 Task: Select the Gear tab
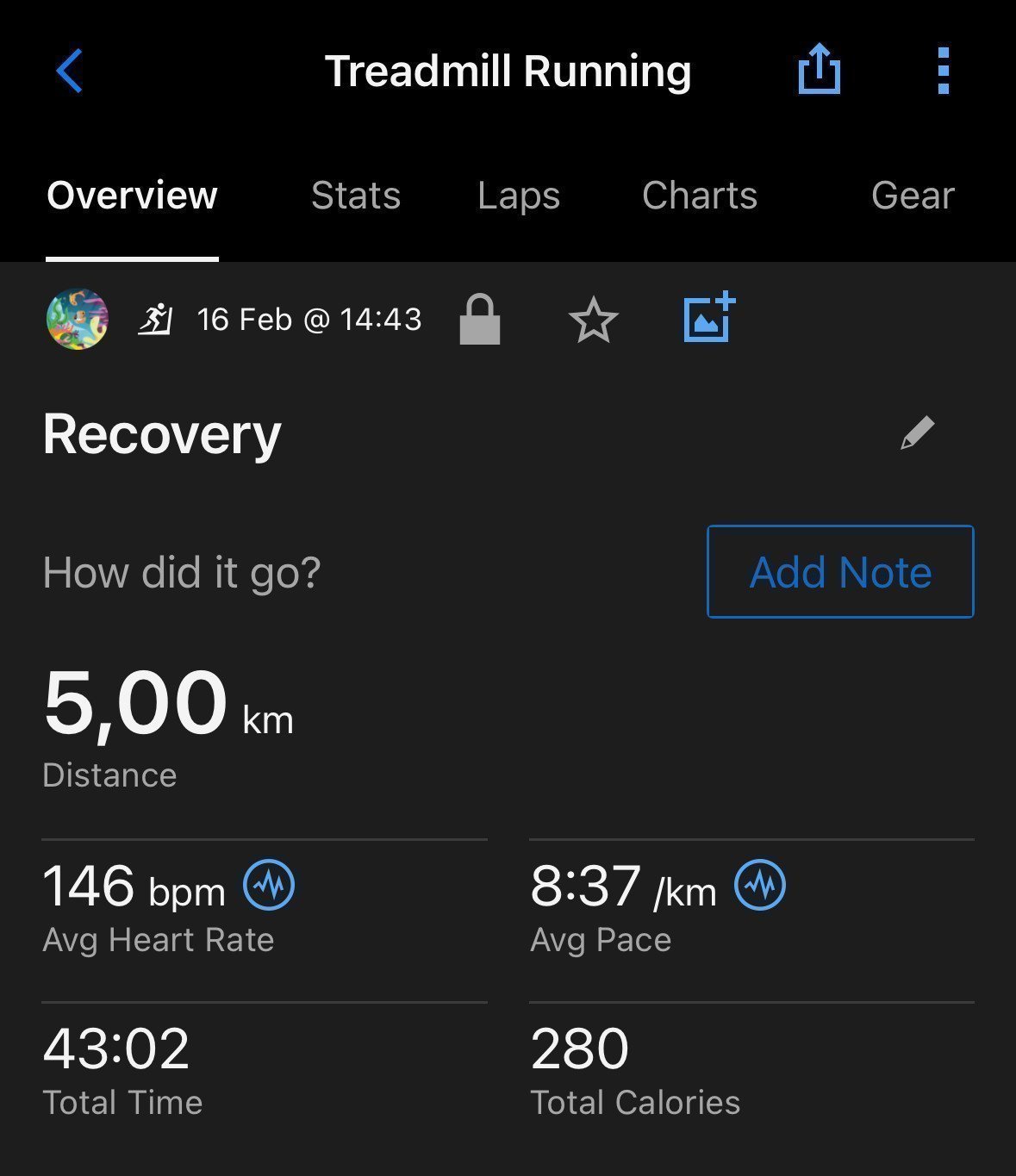click(x=913, y=196)
